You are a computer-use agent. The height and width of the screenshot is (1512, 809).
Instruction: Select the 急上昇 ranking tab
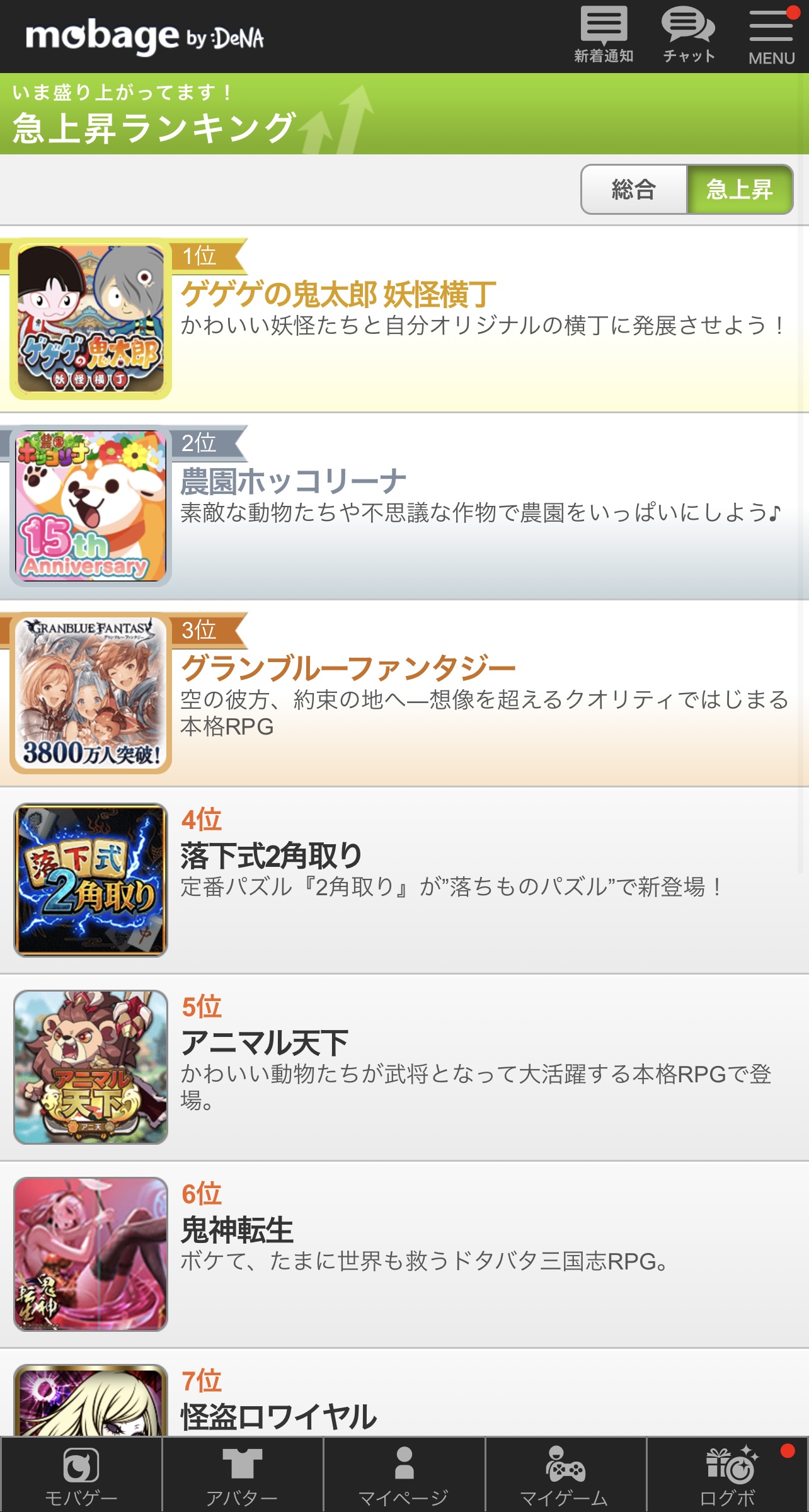tap(739, 190)
